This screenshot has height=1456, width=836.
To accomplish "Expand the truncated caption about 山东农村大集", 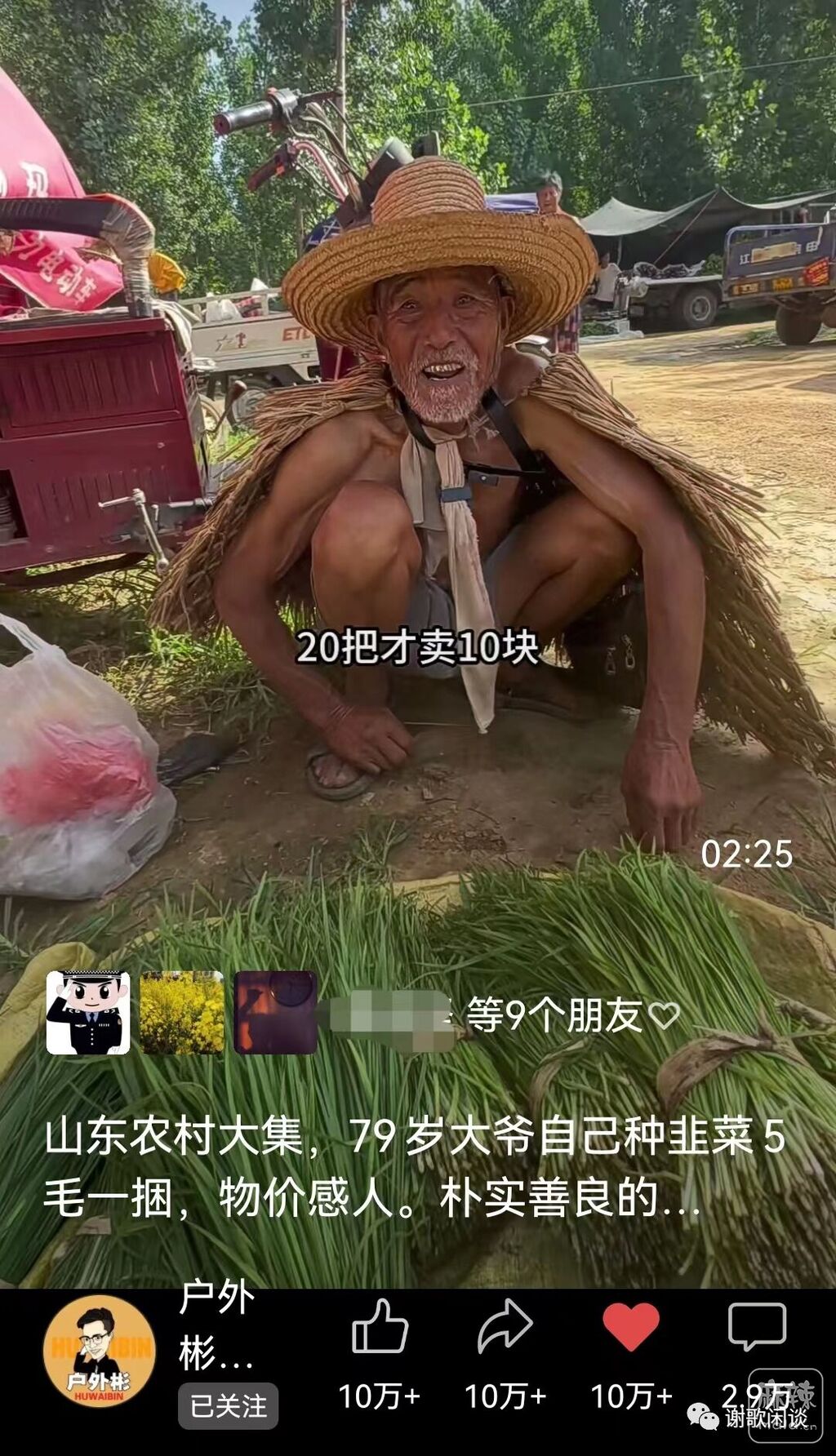I will pos(416,1167).
